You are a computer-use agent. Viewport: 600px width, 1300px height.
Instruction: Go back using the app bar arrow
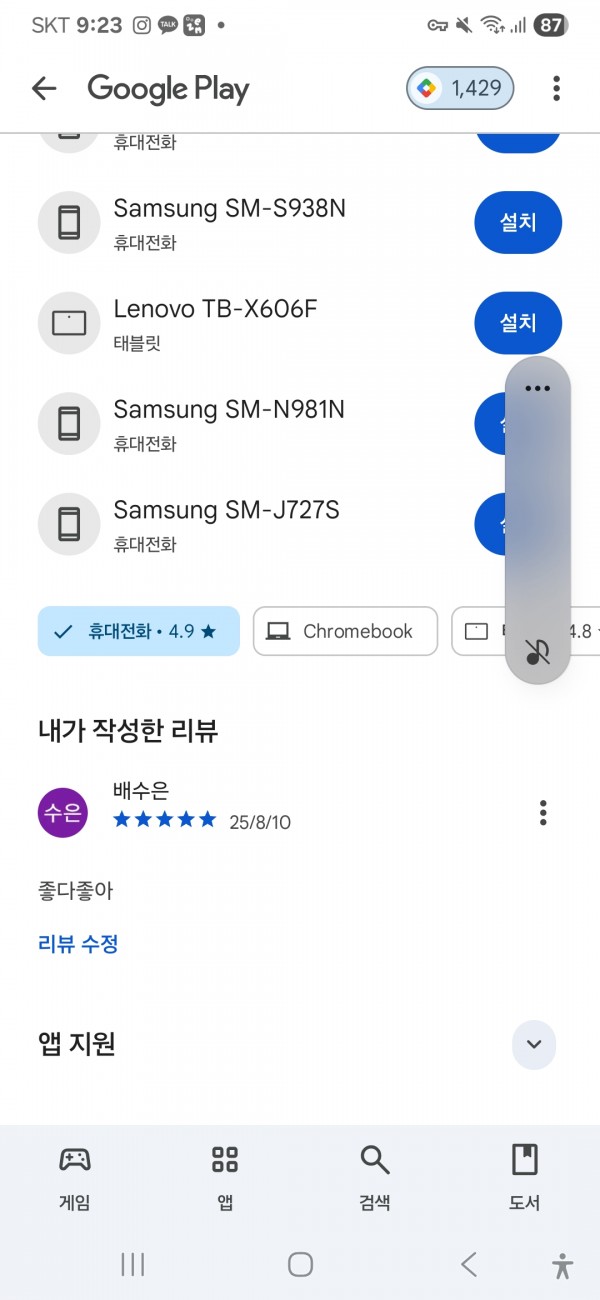(x=44, y=88)
